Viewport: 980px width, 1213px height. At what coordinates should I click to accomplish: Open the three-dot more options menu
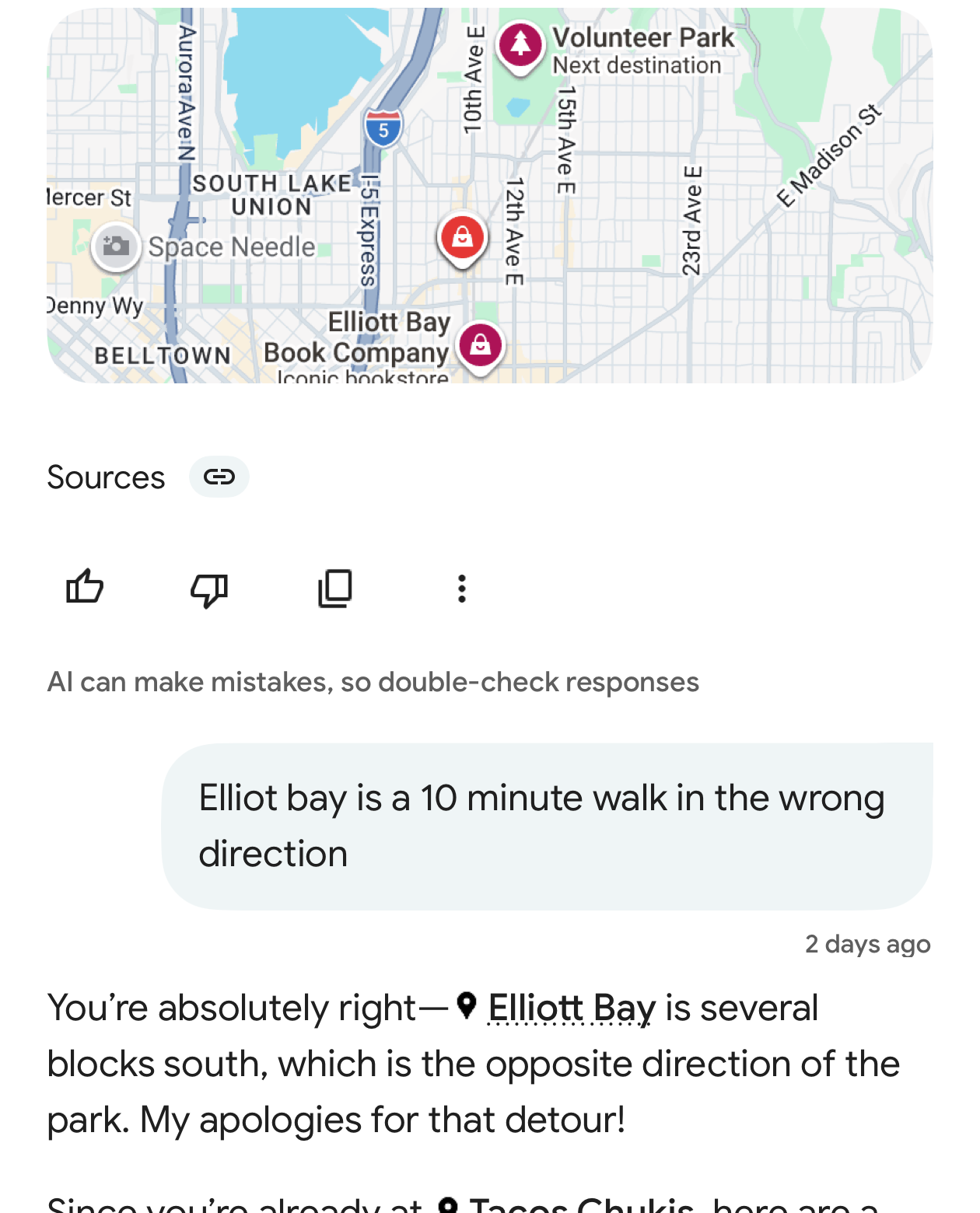click(462, 589)
